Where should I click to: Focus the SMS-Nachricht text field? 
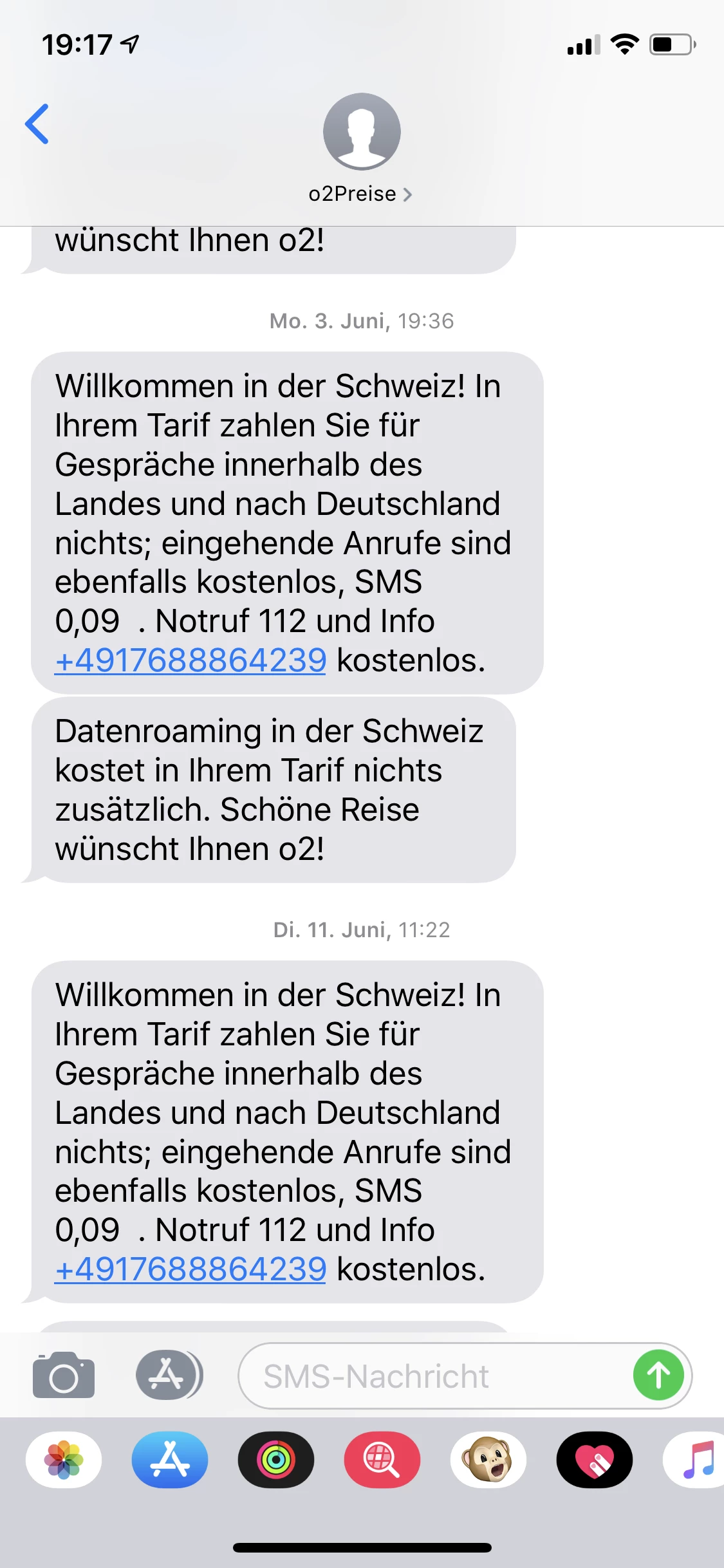[438, 1376]
